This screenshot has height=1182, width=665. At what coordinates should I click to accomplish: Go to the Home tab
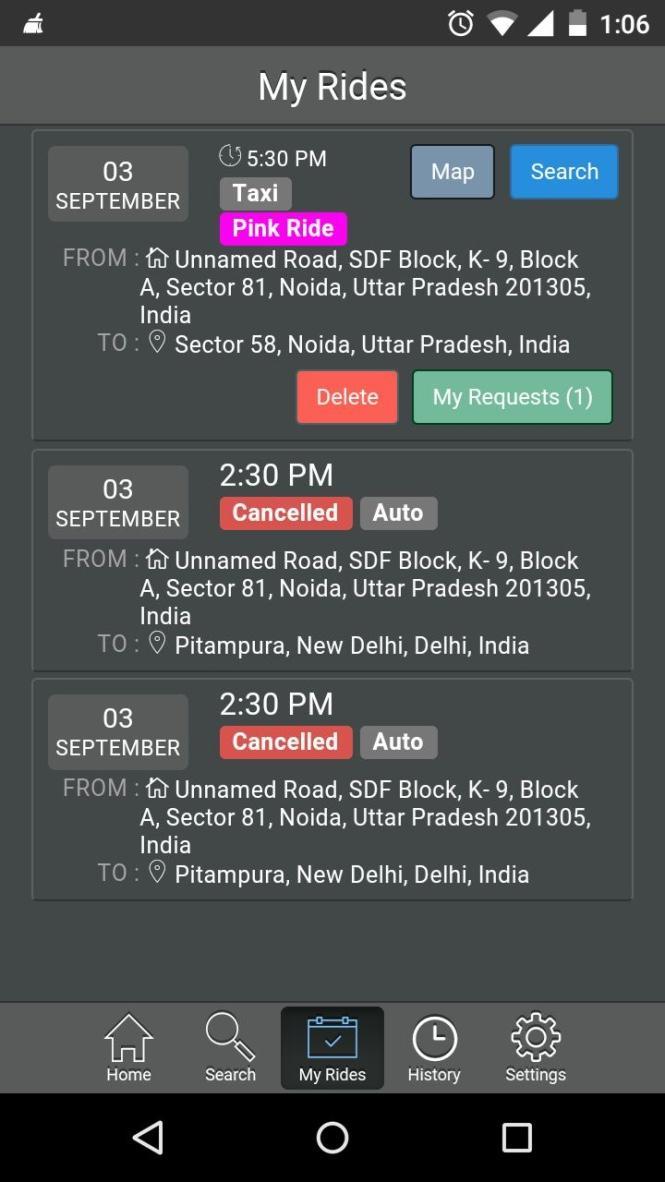[129, 1049]
